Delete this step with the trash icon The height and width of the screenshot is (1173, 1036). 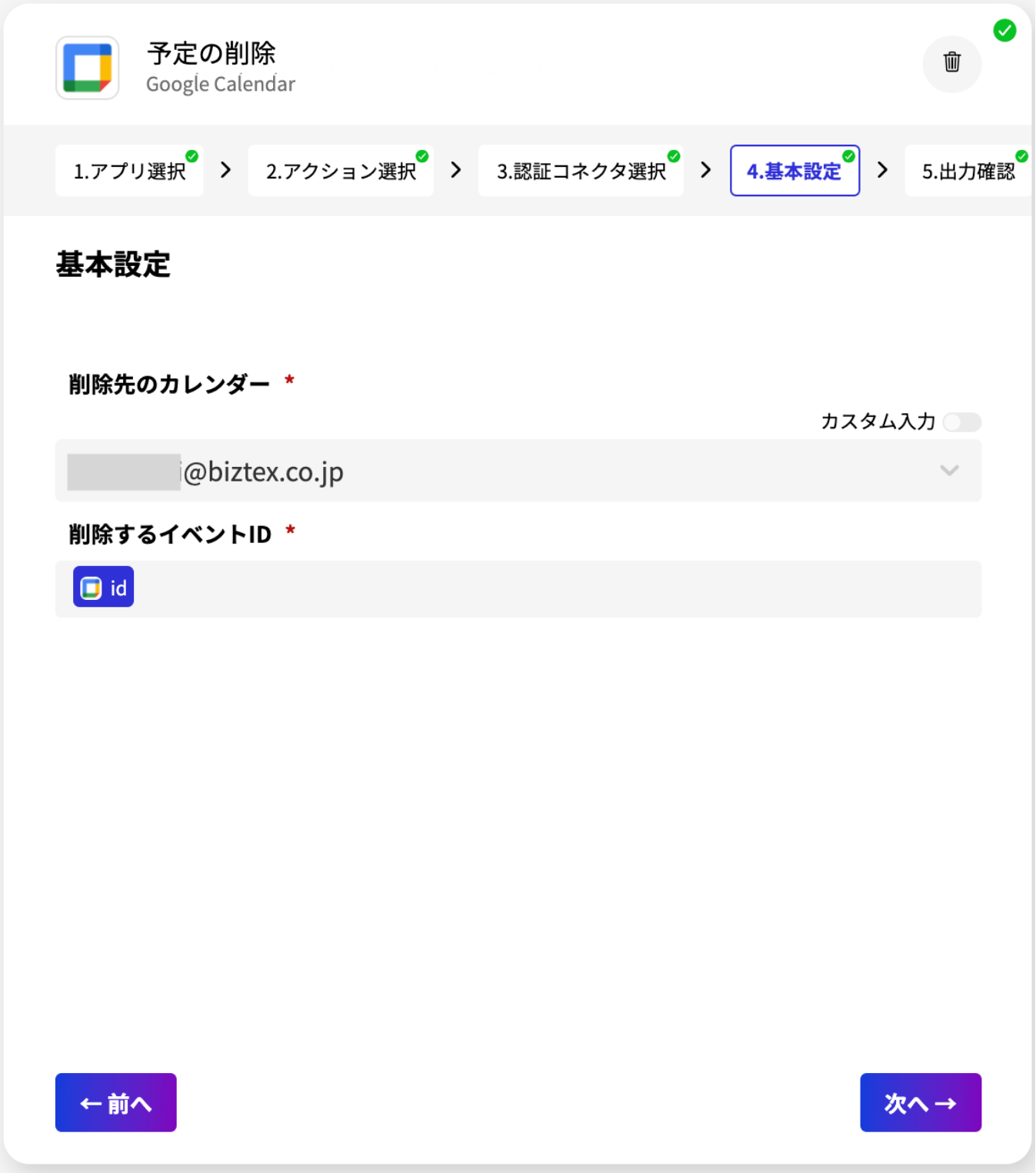951,62
